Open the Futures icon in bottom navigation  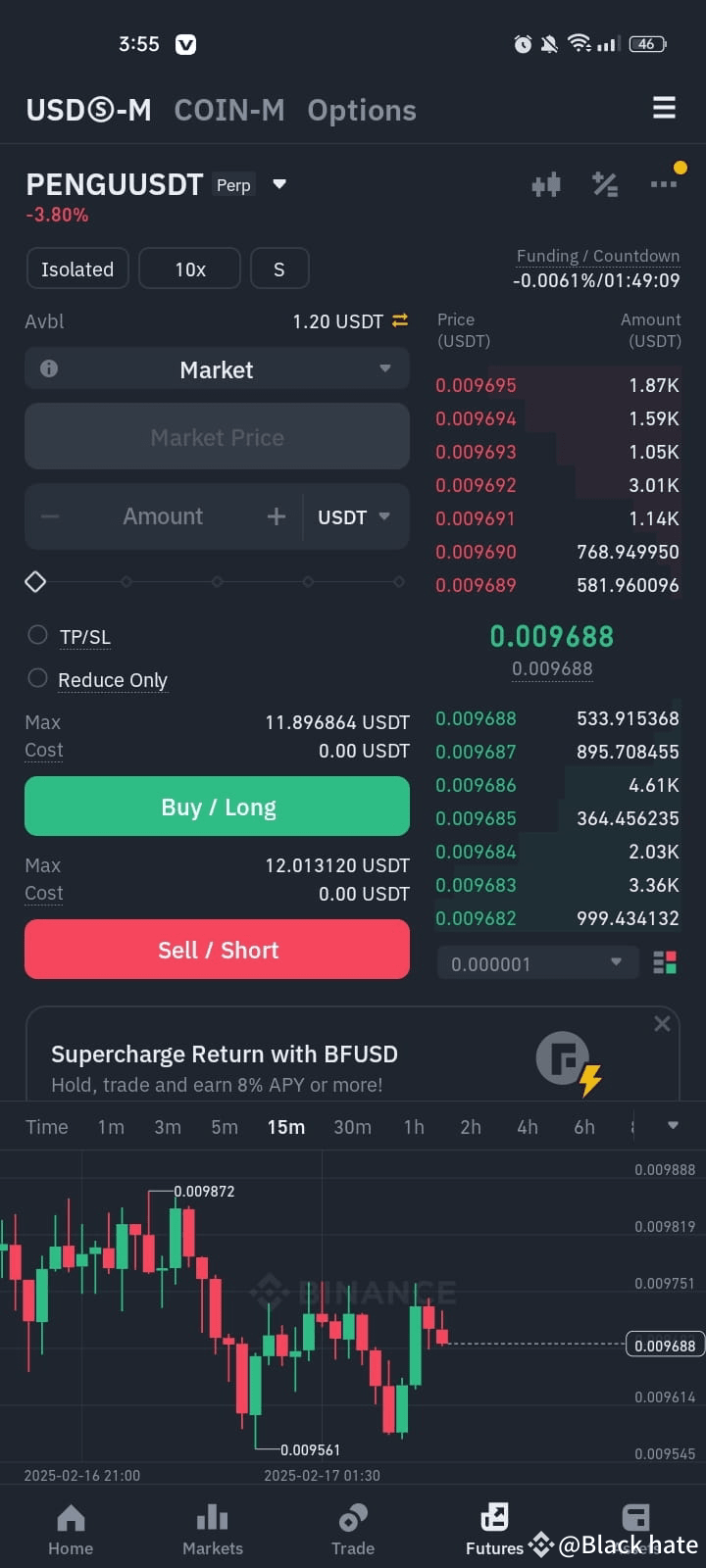click(x=494, y=1518)
